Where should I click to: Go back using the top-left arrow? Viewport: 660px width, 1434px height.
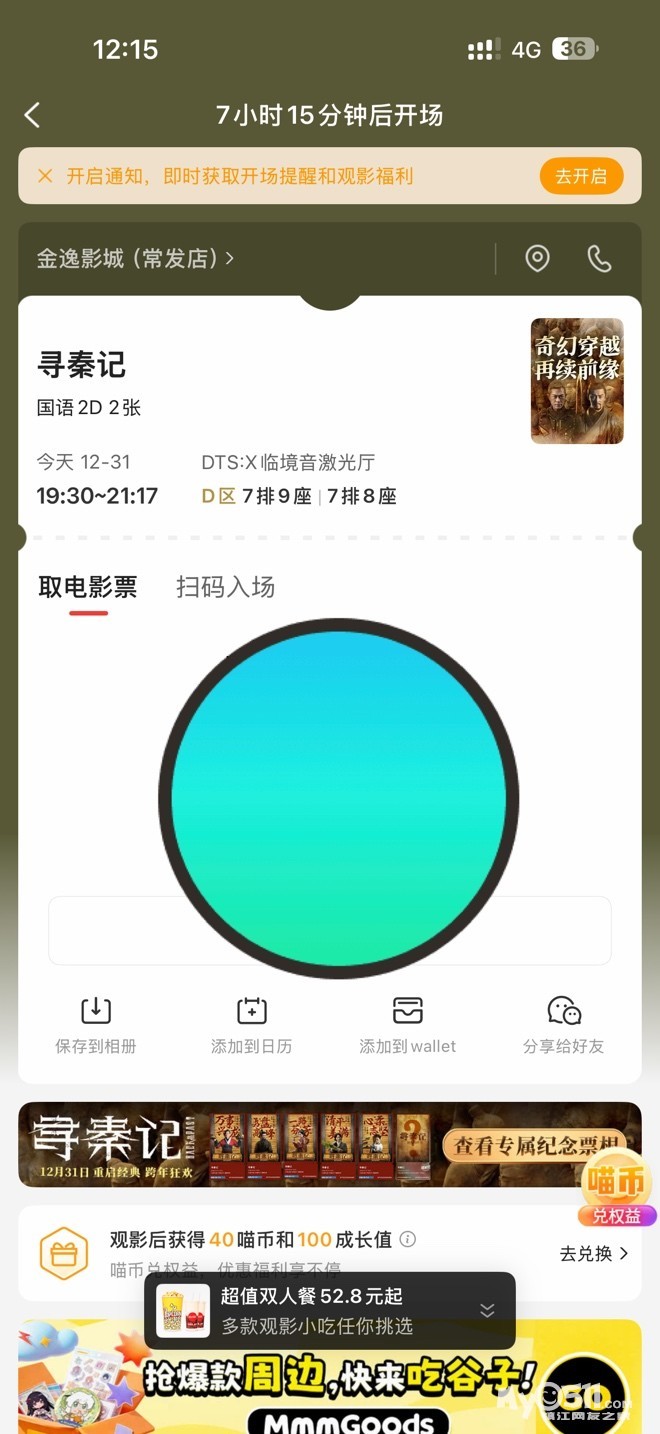coord(32,115)
